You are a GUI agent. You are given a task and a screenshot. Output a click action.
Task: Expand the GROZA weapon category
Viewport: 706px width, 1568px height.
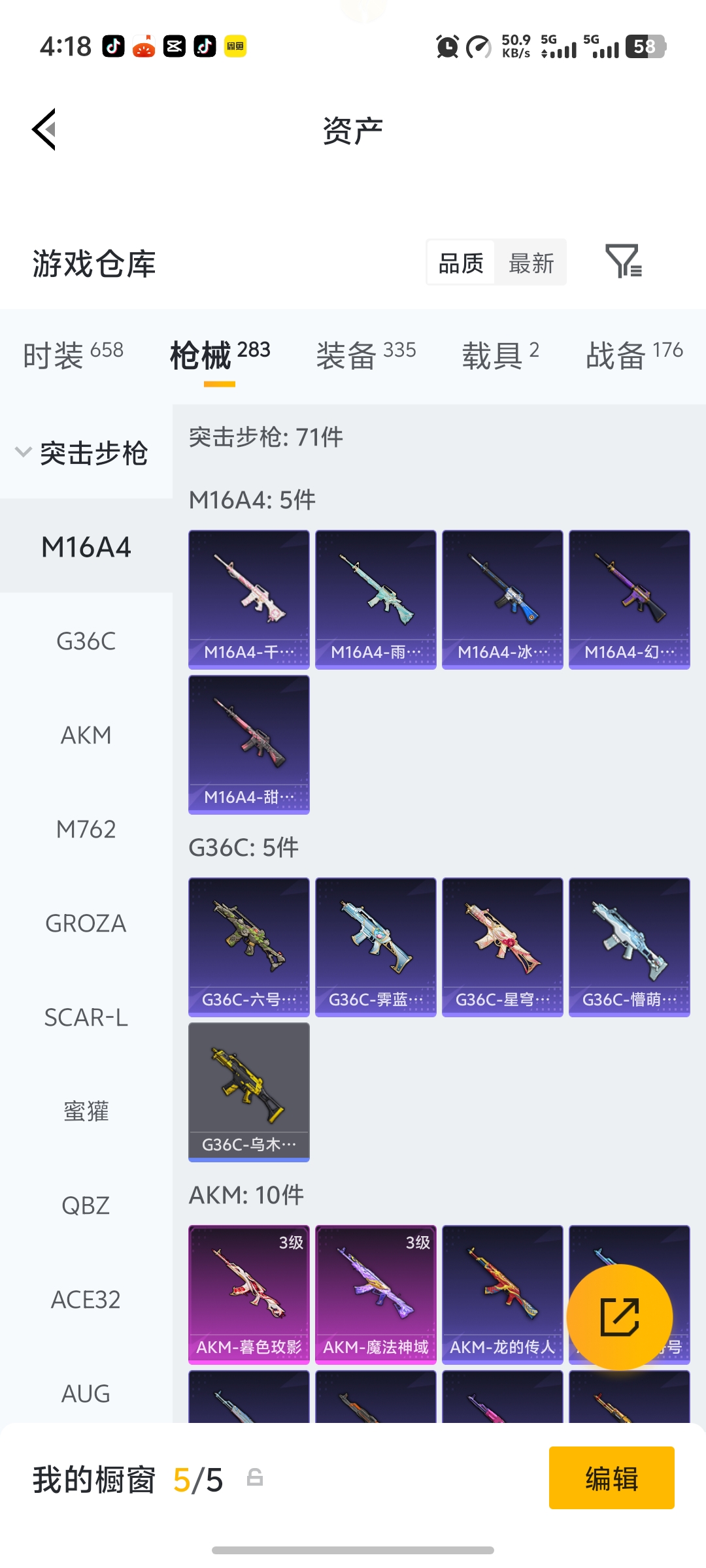tap(86, 923)
